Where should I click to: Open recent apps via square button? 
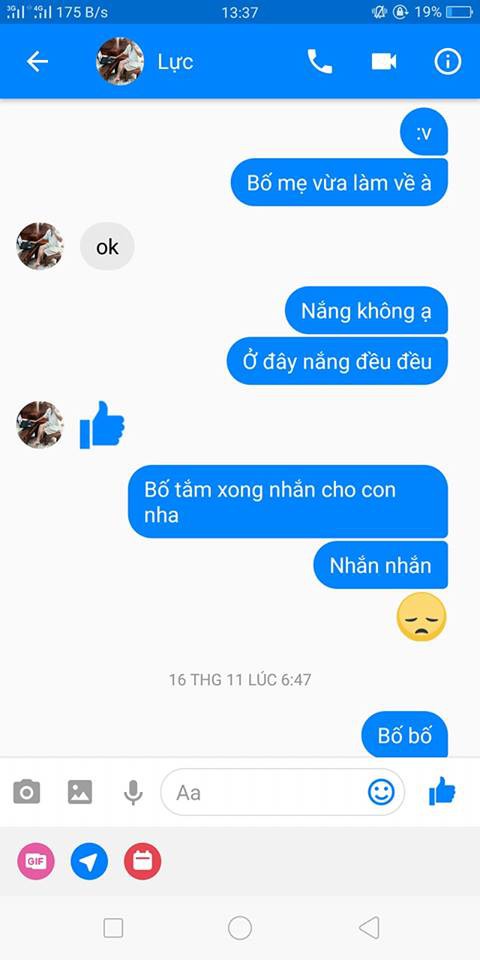coord(113,928)
